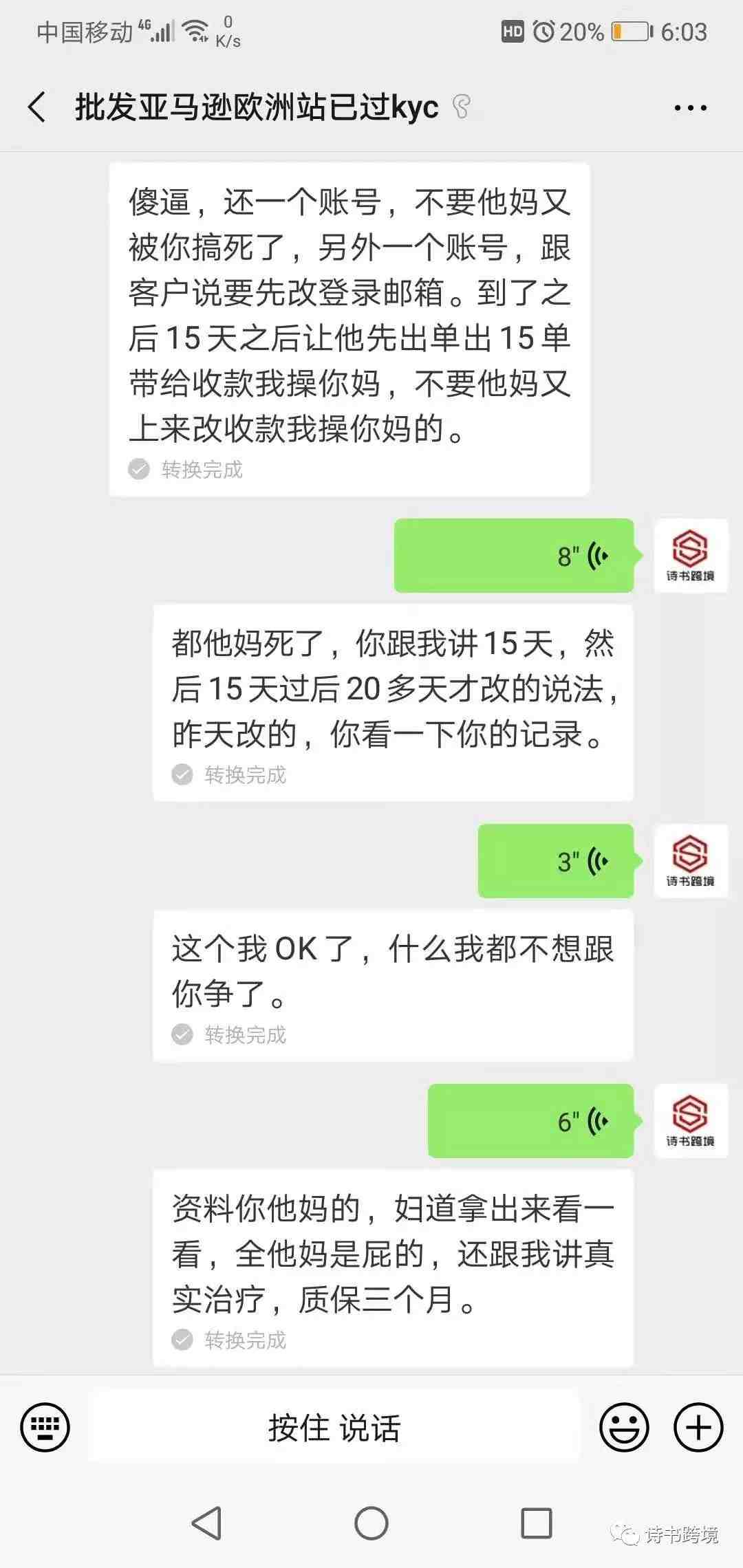Play the 3-second voice message
743x1568 pixels.
click(556, 861)
